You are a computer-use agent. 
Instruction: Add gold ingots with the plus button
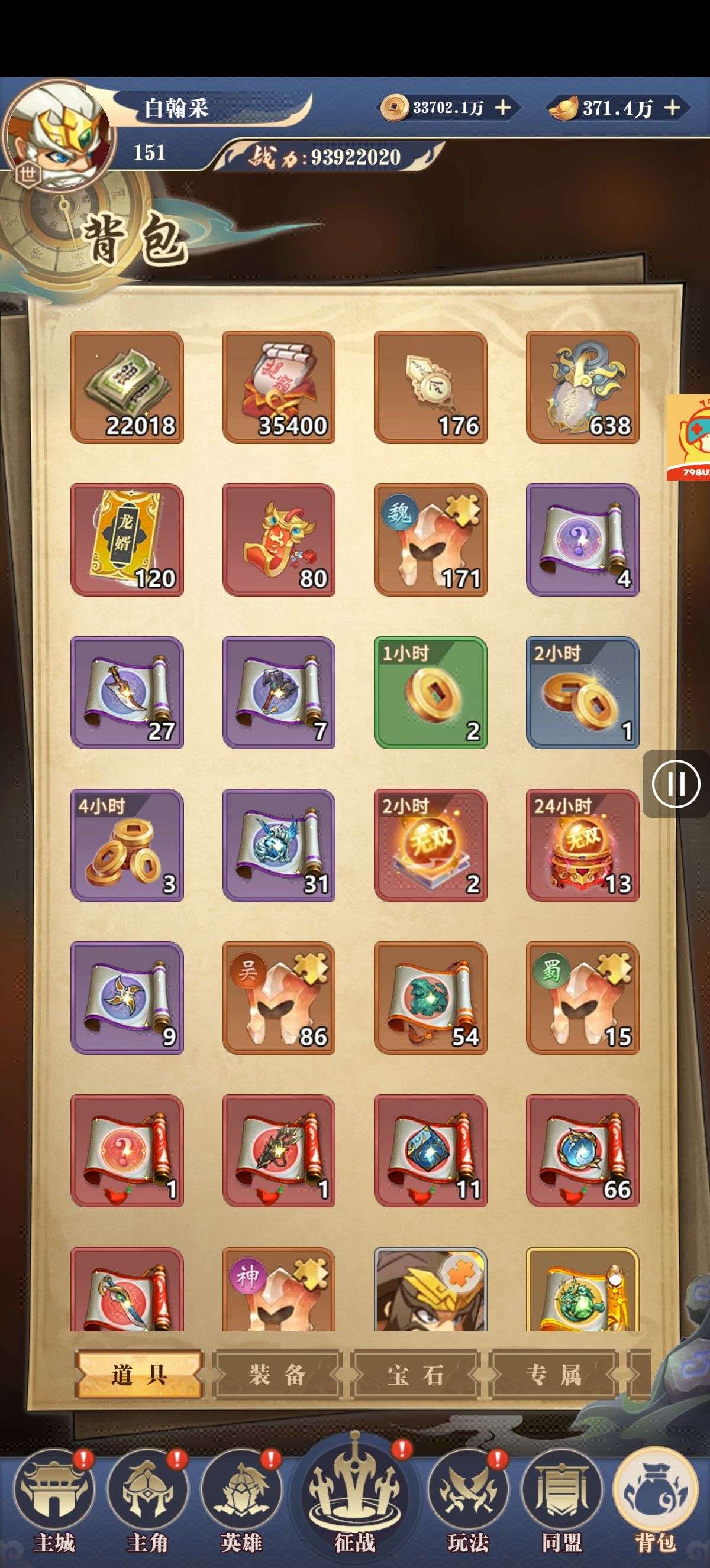click(672, 108)
